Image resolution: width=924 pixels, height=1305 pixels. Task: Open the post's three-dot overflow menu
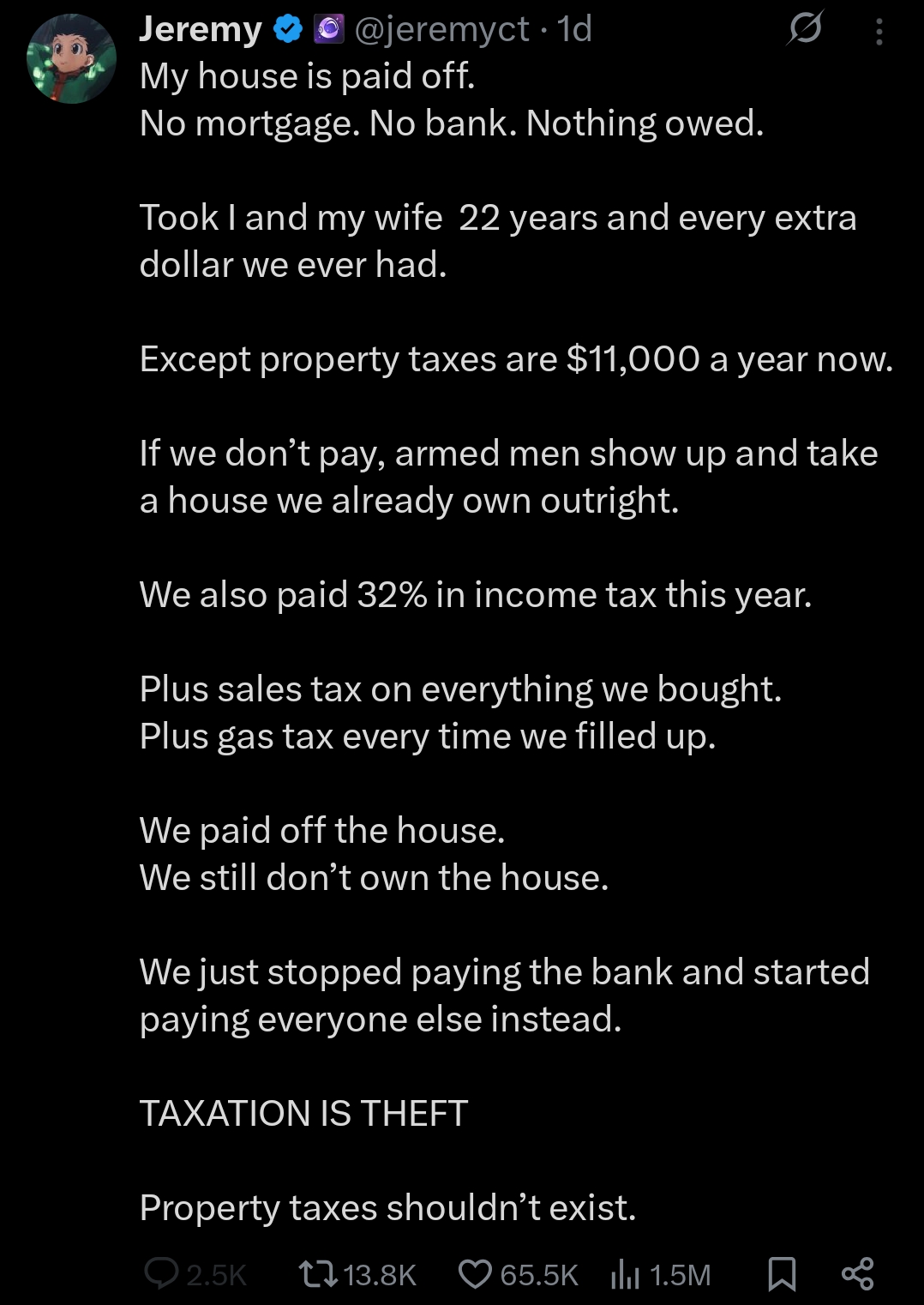click(879, 32)
